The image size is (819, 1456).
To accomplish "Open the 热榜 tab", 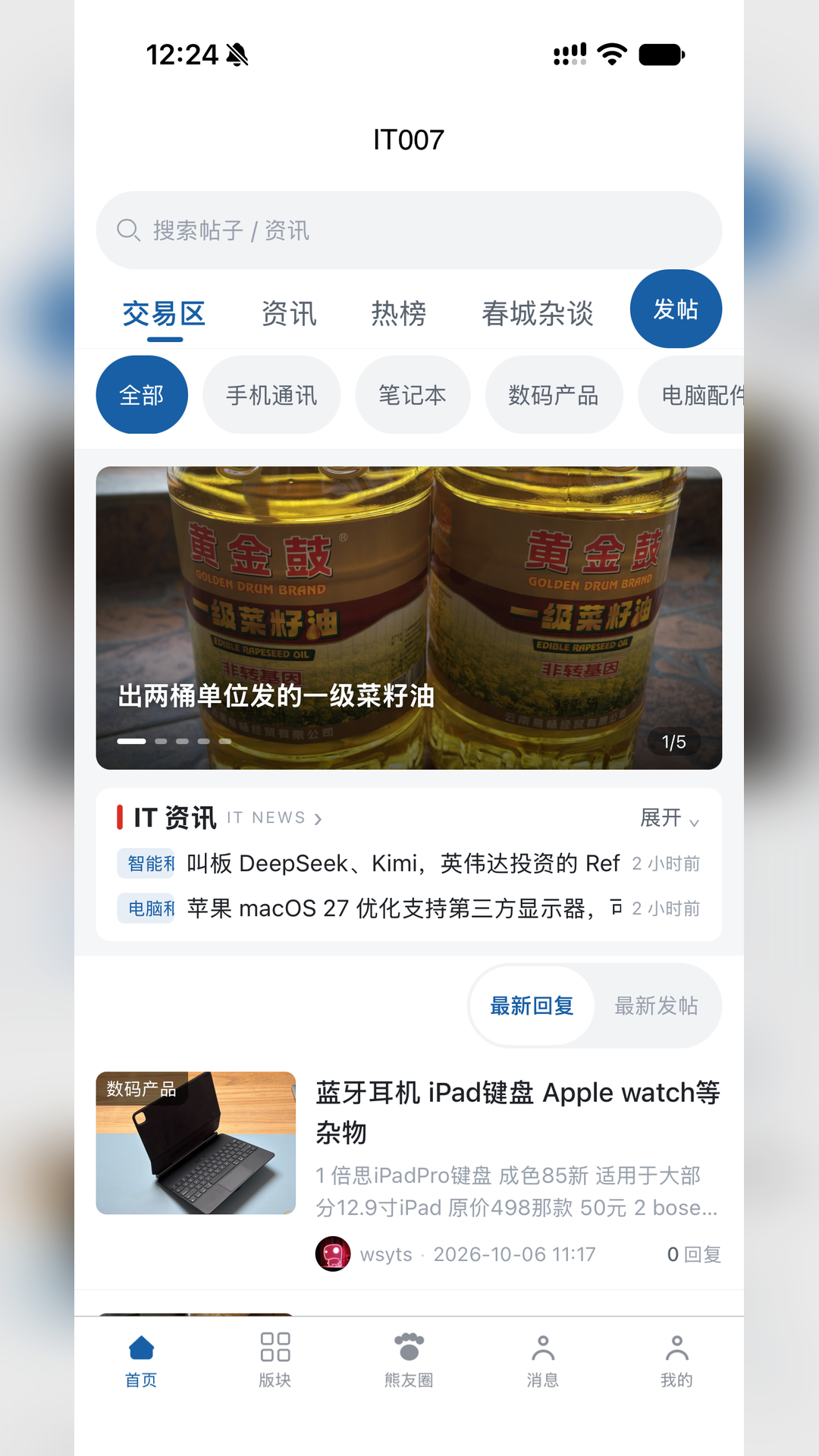I will (x=399, y=313).
